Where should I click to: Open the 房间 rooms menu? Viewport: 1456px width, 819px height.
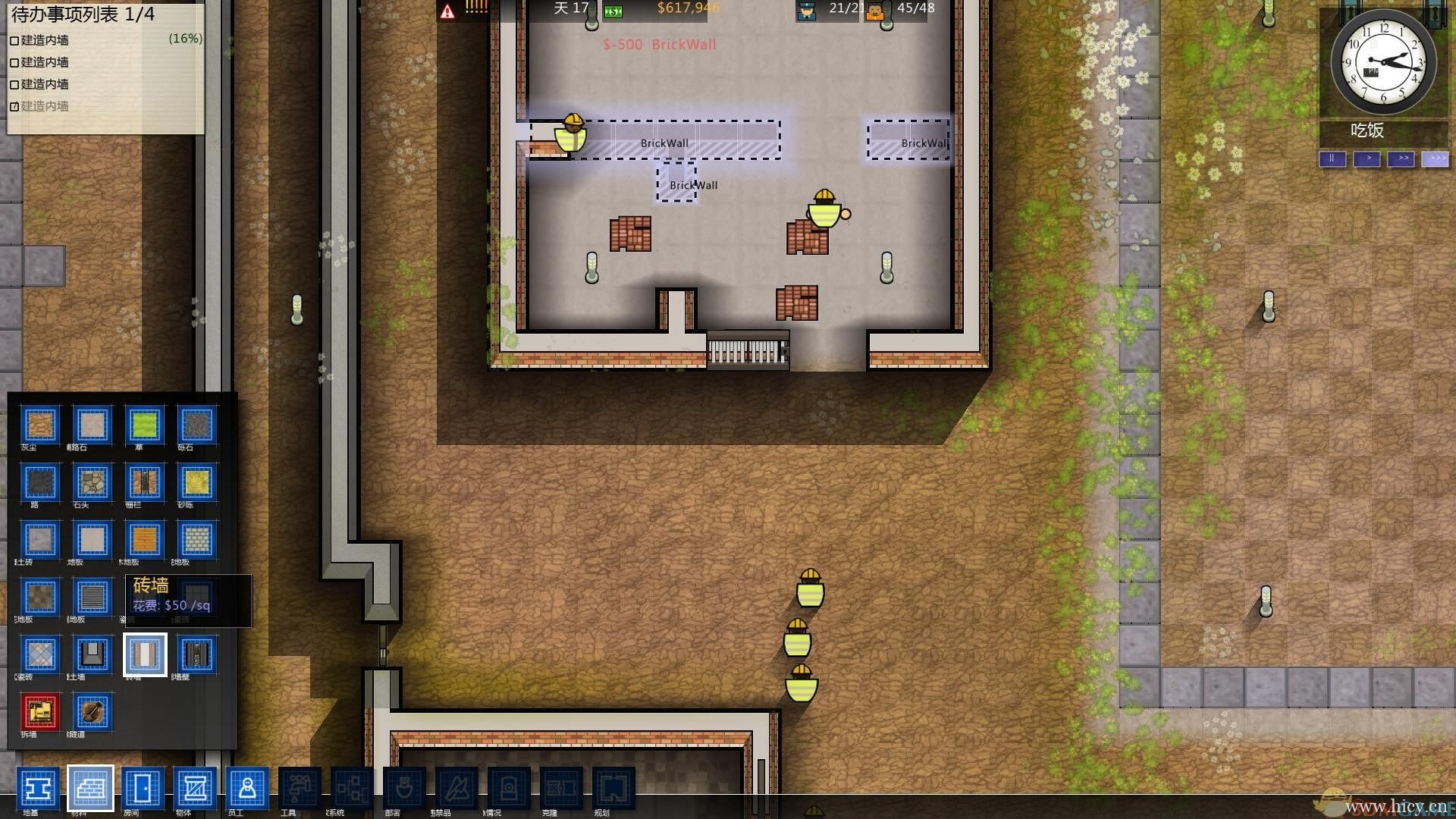(143, 789)
